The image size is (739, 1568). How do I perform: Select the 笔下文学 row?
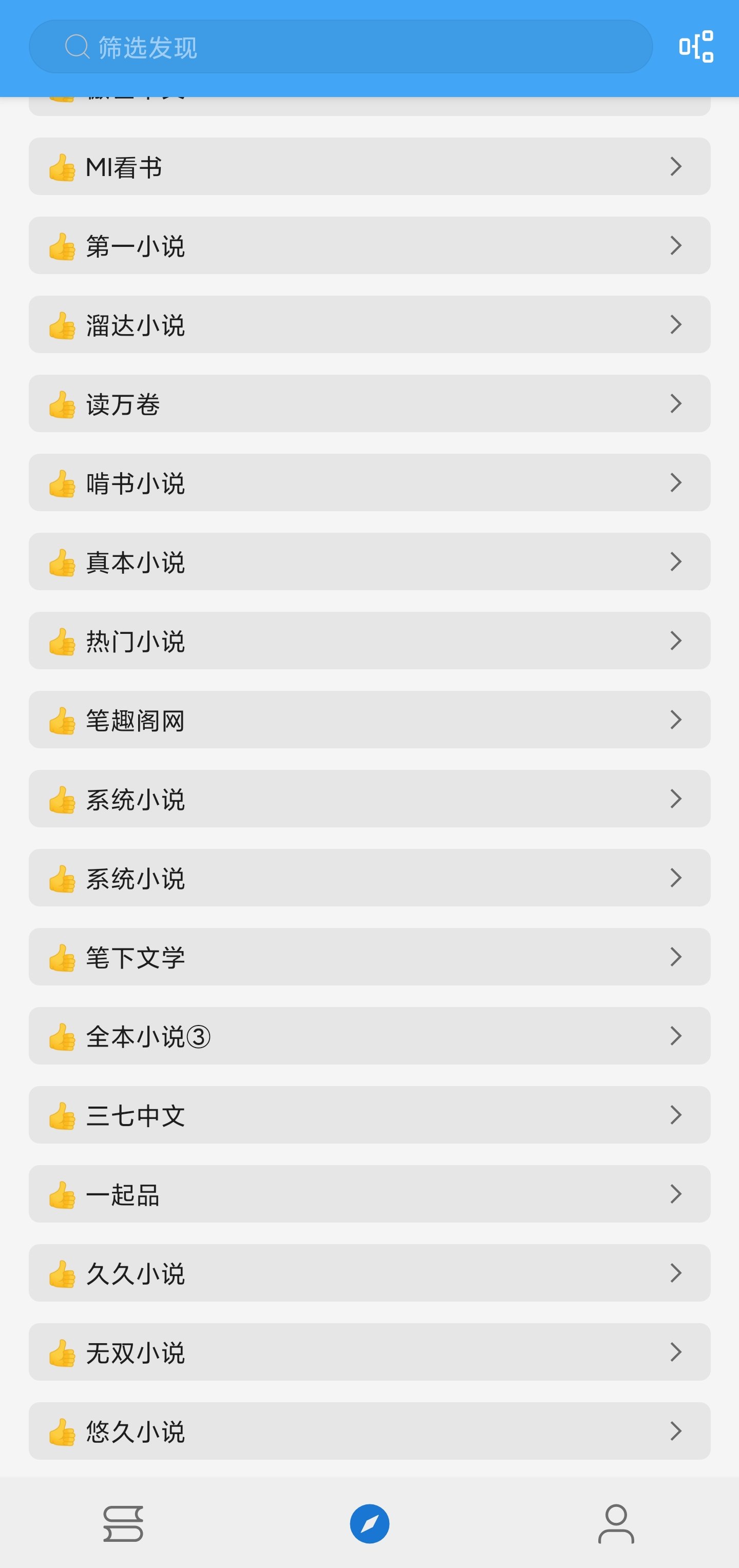click(x=369, y=957)
